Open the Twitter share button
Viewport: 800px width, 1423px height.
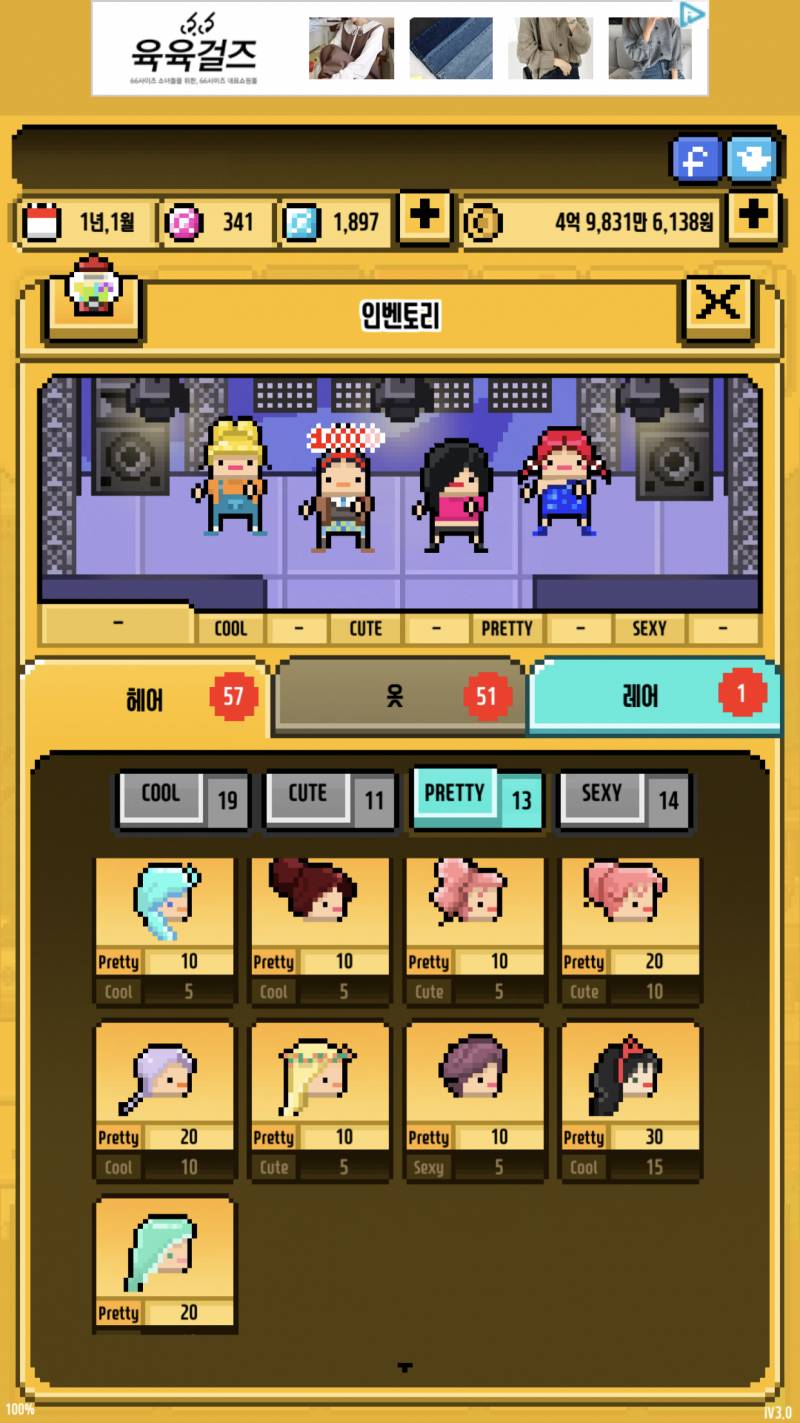753,160
